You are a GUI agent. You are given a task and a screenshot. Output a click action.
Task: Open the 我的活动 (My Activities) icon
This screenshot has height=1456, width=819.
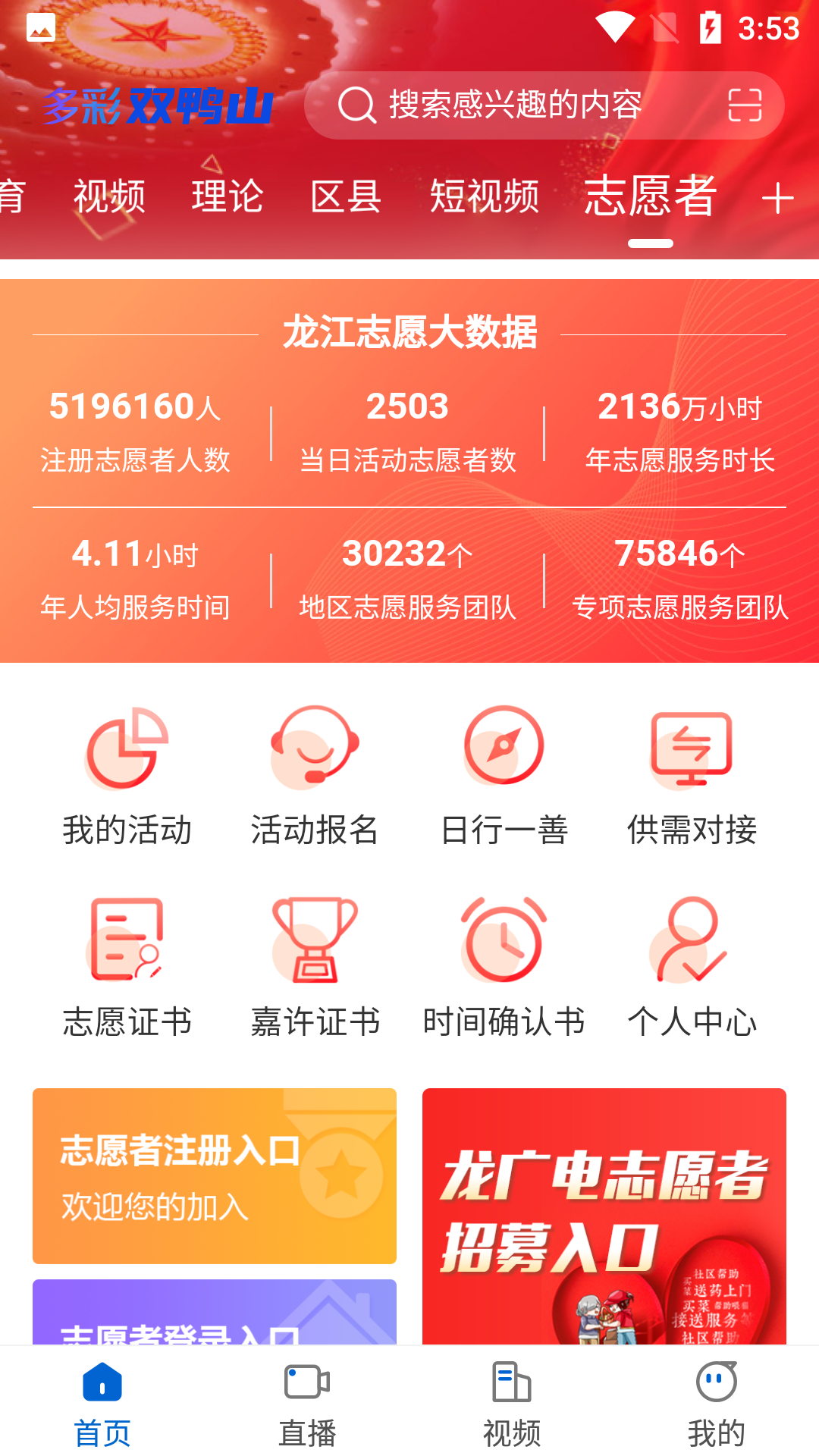coord(127,773)
